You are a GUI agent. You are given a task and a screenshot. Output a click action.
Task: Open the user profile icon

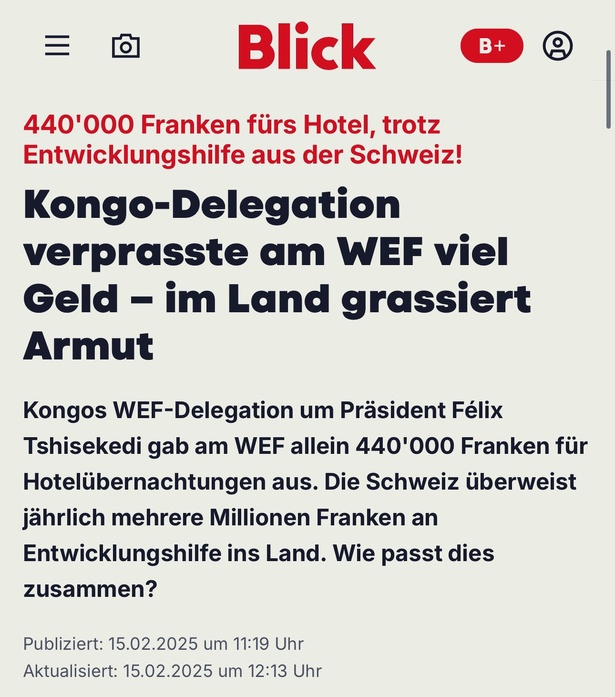coord(557,46)
